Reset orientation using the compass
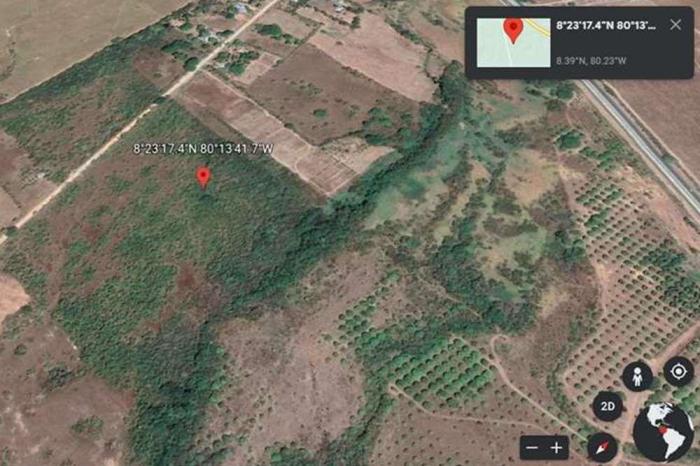Viewport: 700px width, 466px height. point(601,446)
